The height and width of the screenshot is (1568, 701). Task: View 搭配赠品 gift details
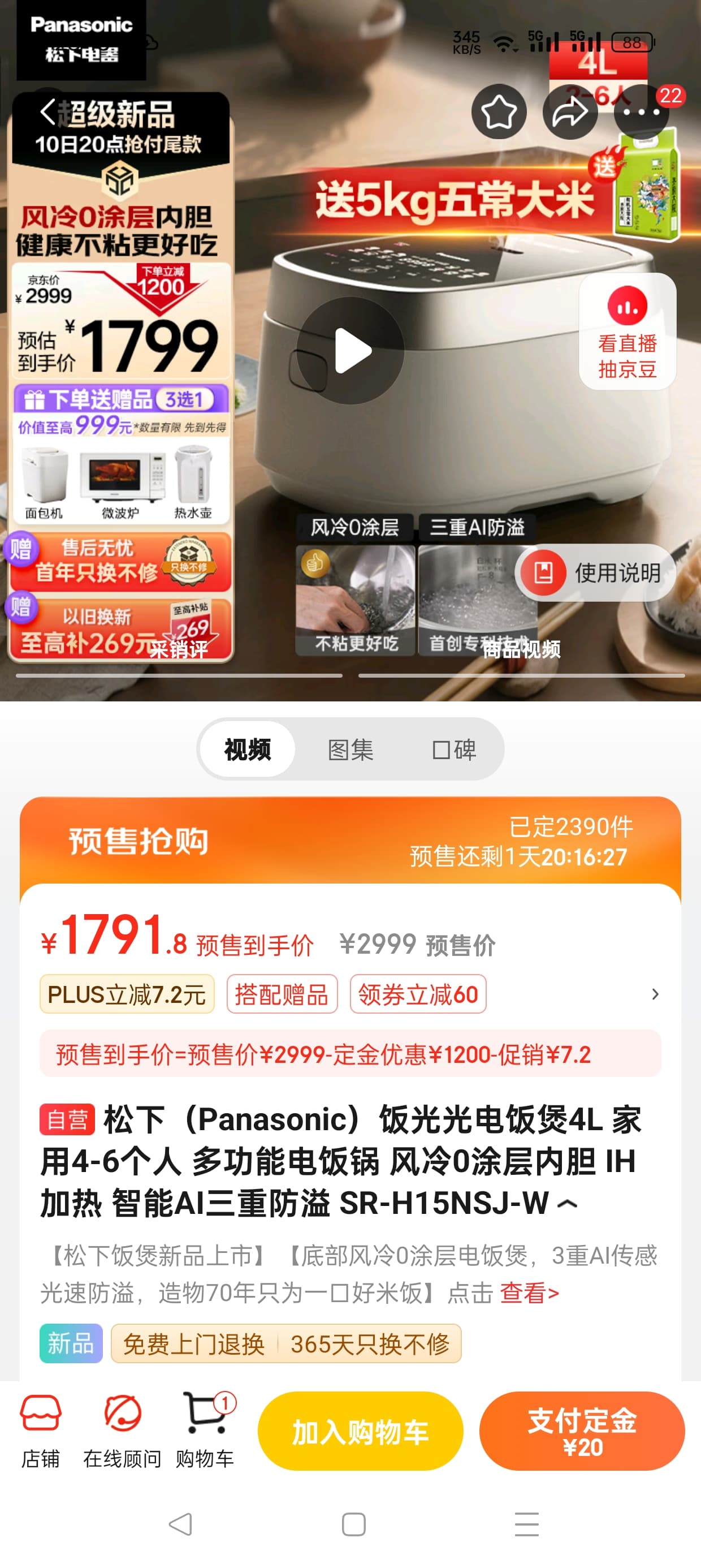pos(282,994)
